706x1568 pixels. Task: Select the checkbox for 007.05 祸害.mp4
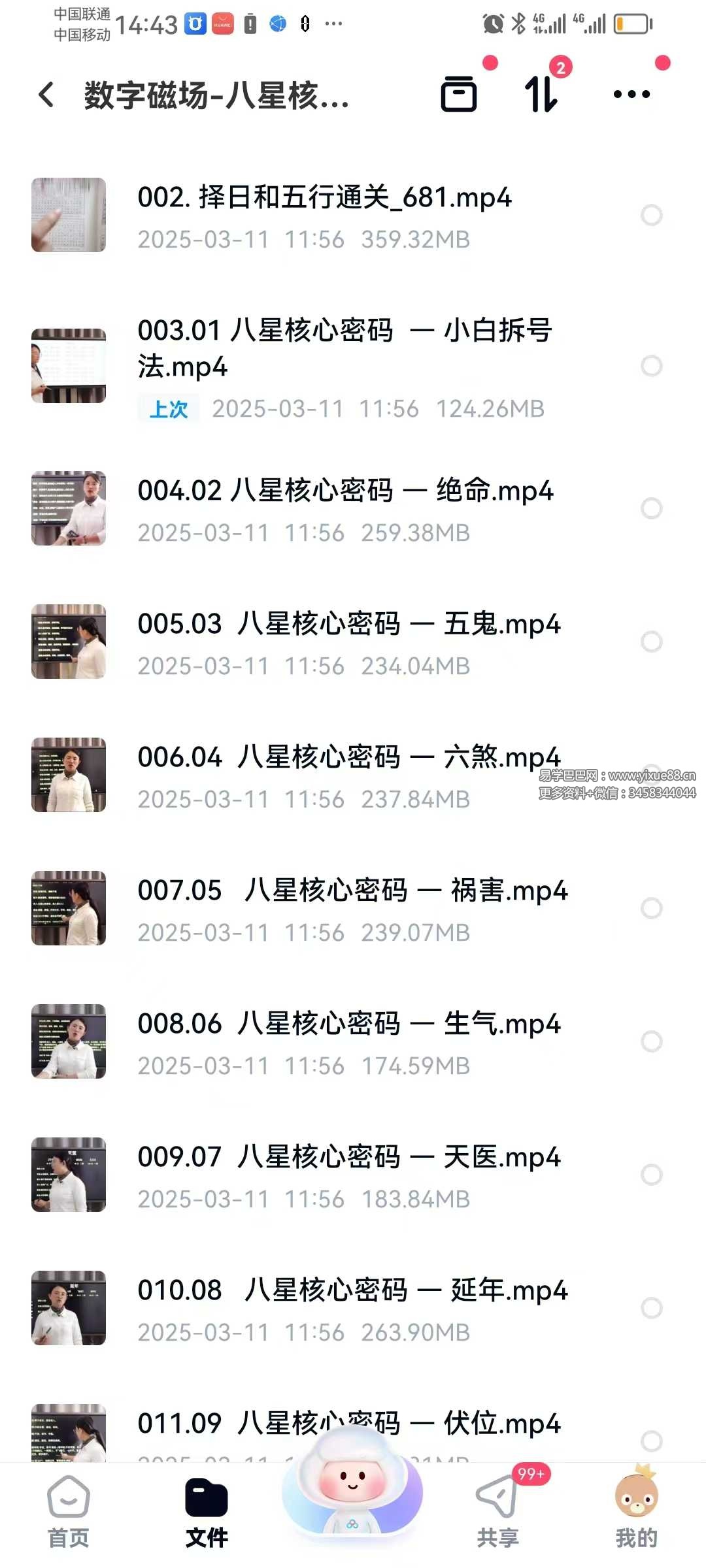coord(651,908)
